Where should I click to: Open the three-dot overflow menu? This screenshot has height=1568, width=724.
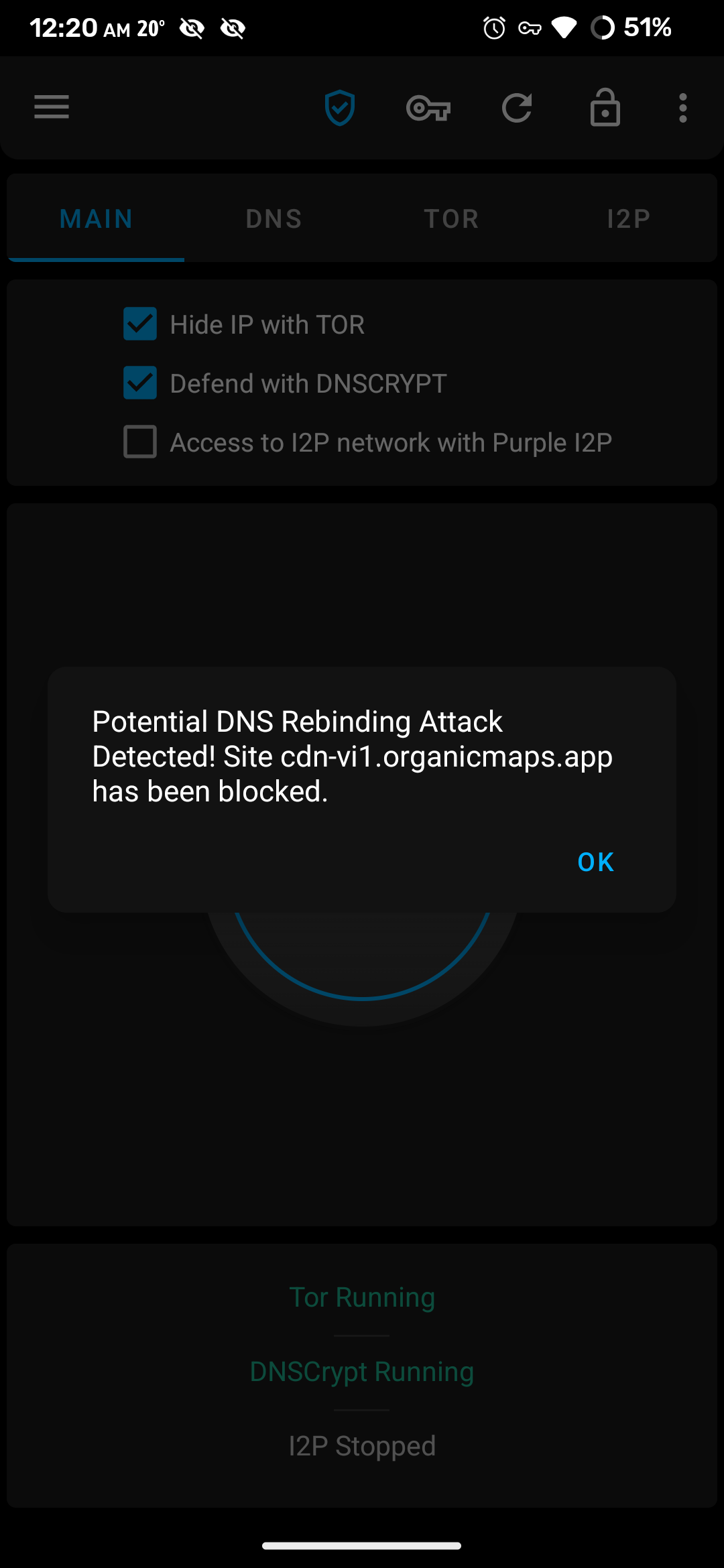682,108
